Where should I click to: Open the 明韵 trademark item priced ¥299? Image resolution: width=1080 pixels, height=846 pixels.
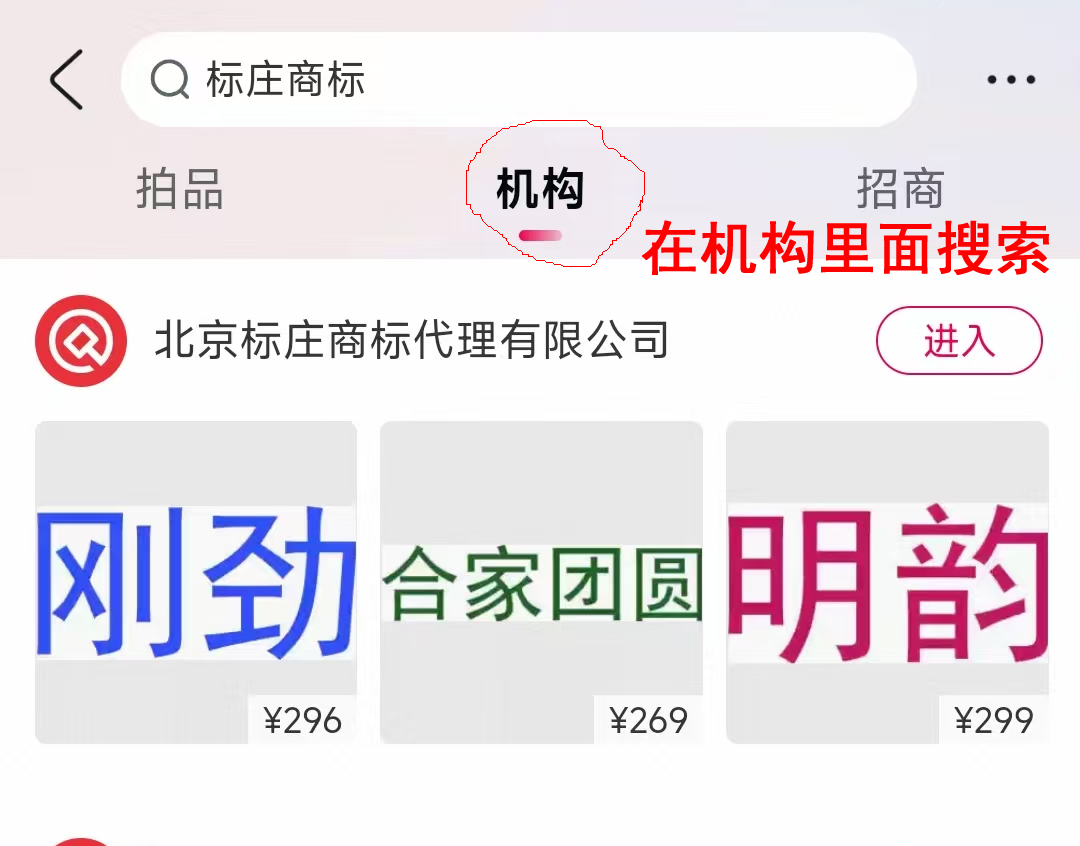point(887,582)
